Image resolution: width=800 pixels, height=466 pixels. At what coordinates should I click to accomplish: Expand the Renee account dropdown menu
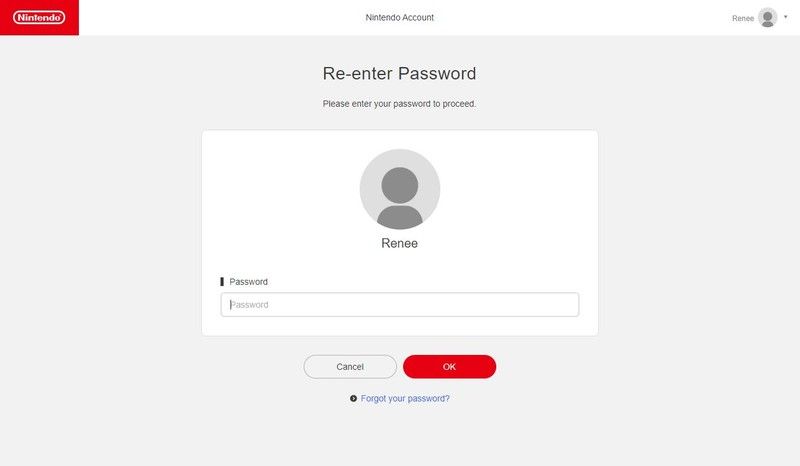785,17
